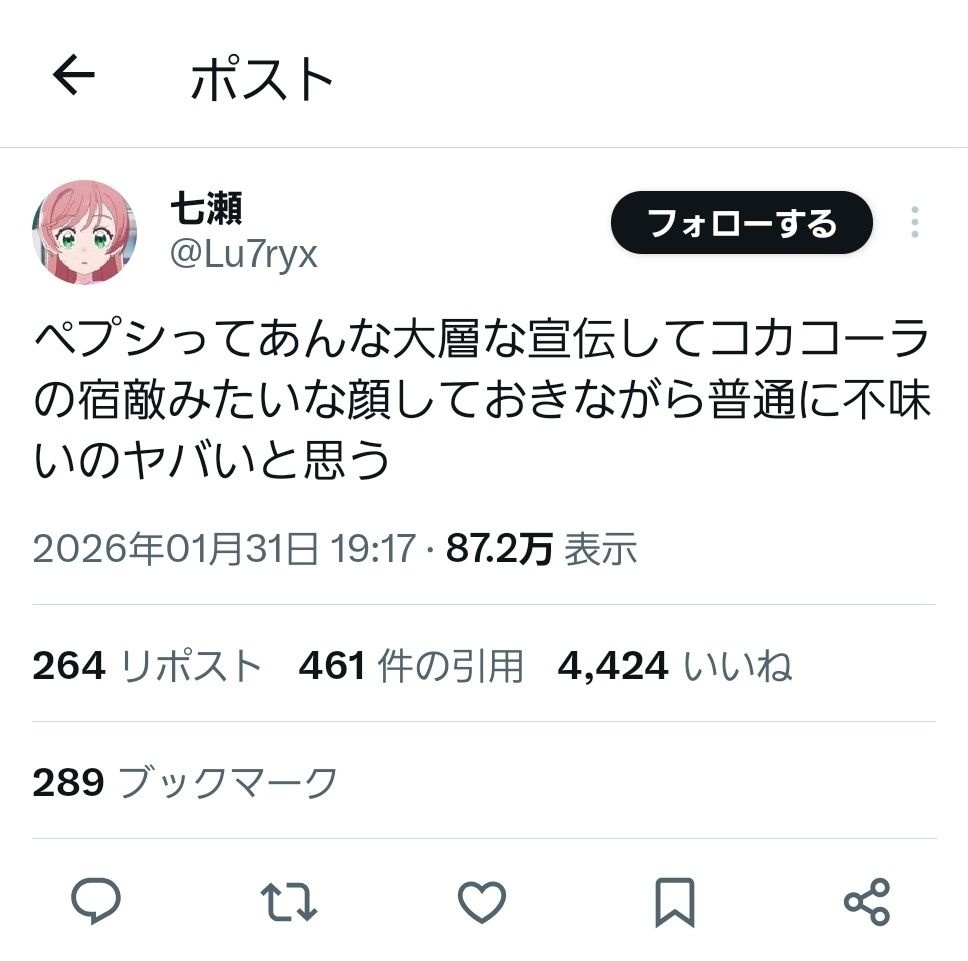This screenshot has height=961, width=968.
Task: See who liked via 4,424 いいね
Action: [x=675, y=665]
